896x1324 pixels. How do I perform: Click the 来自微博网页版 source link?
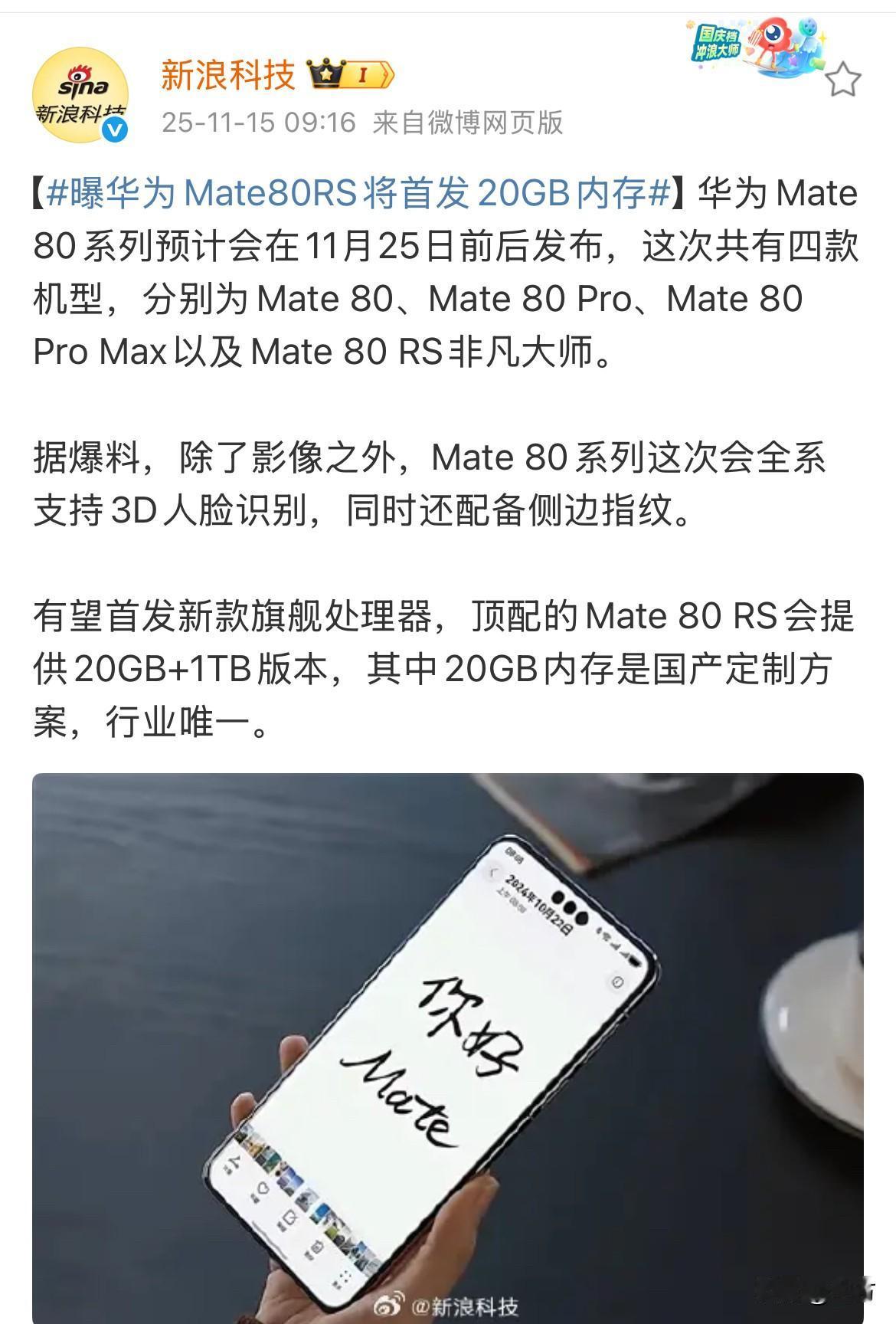click(469, 123)
